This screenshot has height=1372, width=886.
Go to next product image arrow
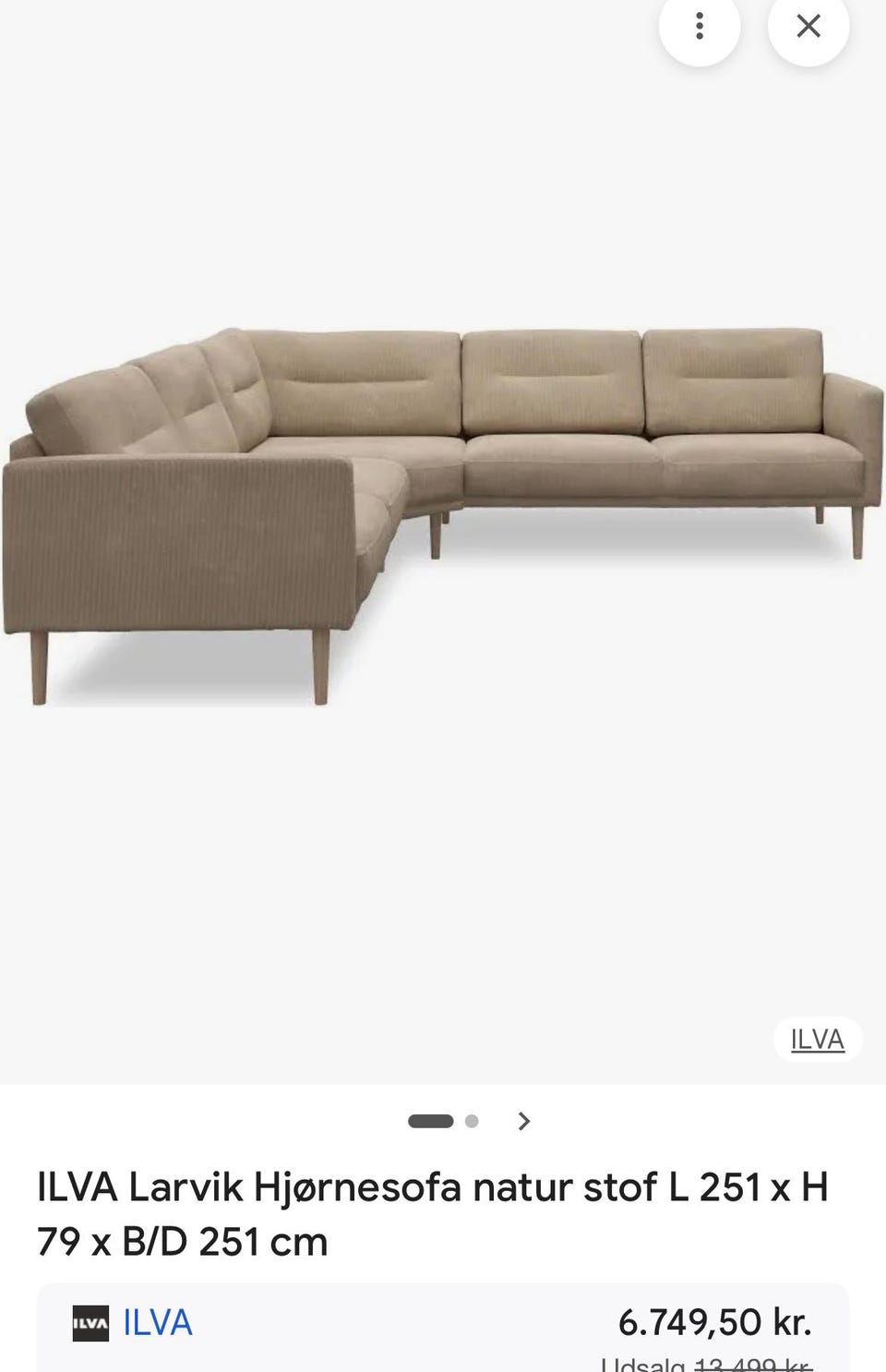coord(524,1121)
